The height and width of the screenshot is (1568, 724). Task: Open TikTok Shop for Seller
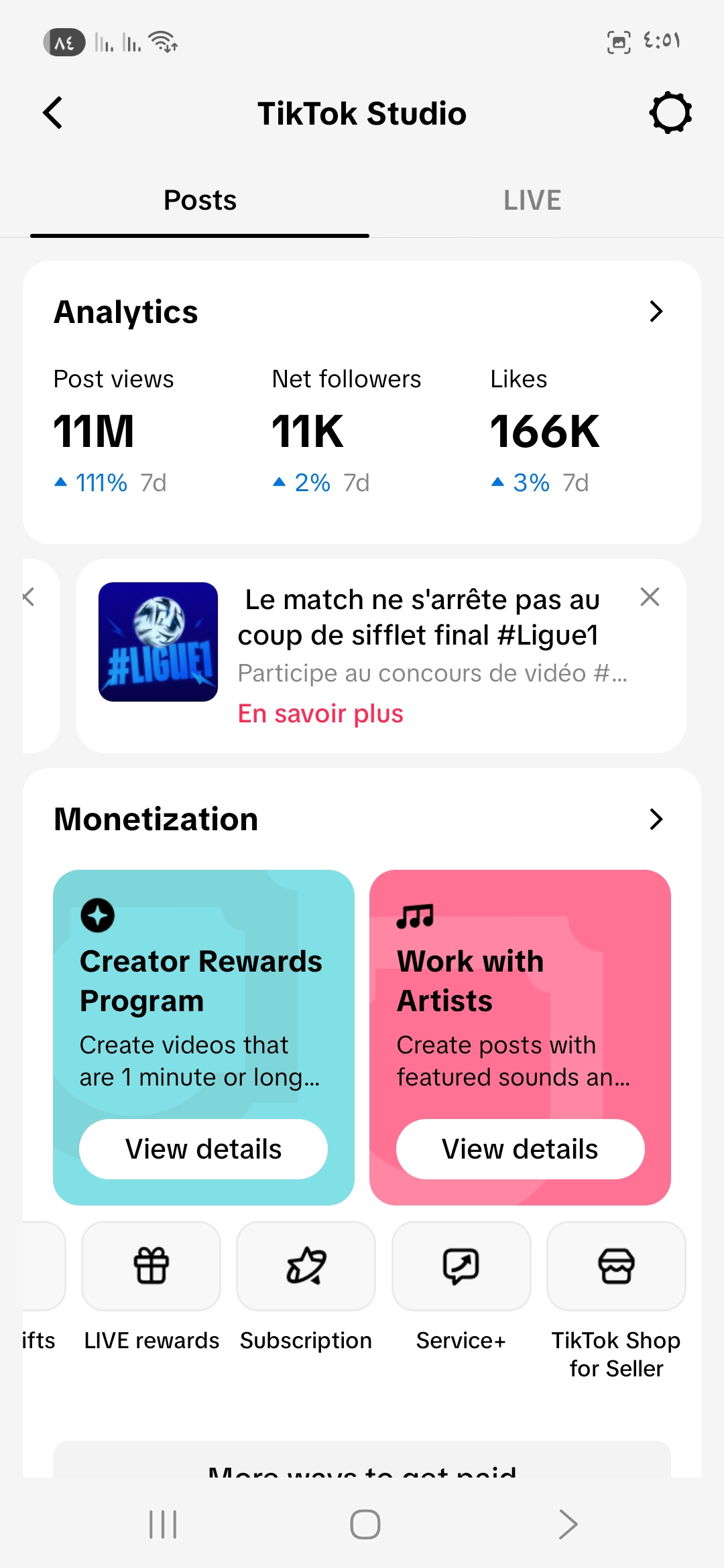tap(616, 1266)
